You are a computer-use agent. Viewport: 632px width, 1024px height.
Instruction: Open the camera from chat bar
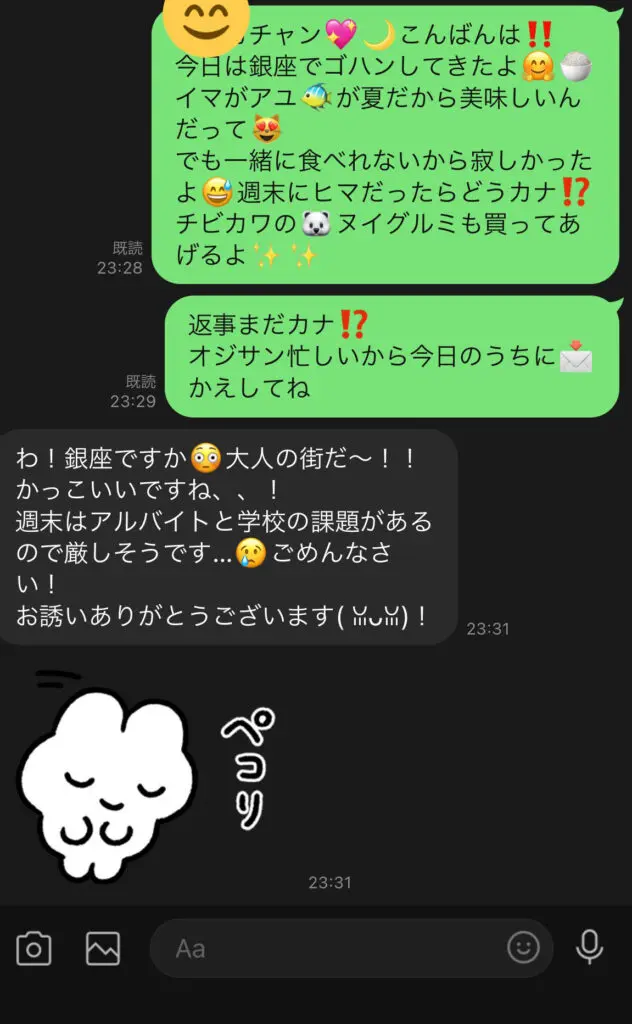[x=34, y=947]
